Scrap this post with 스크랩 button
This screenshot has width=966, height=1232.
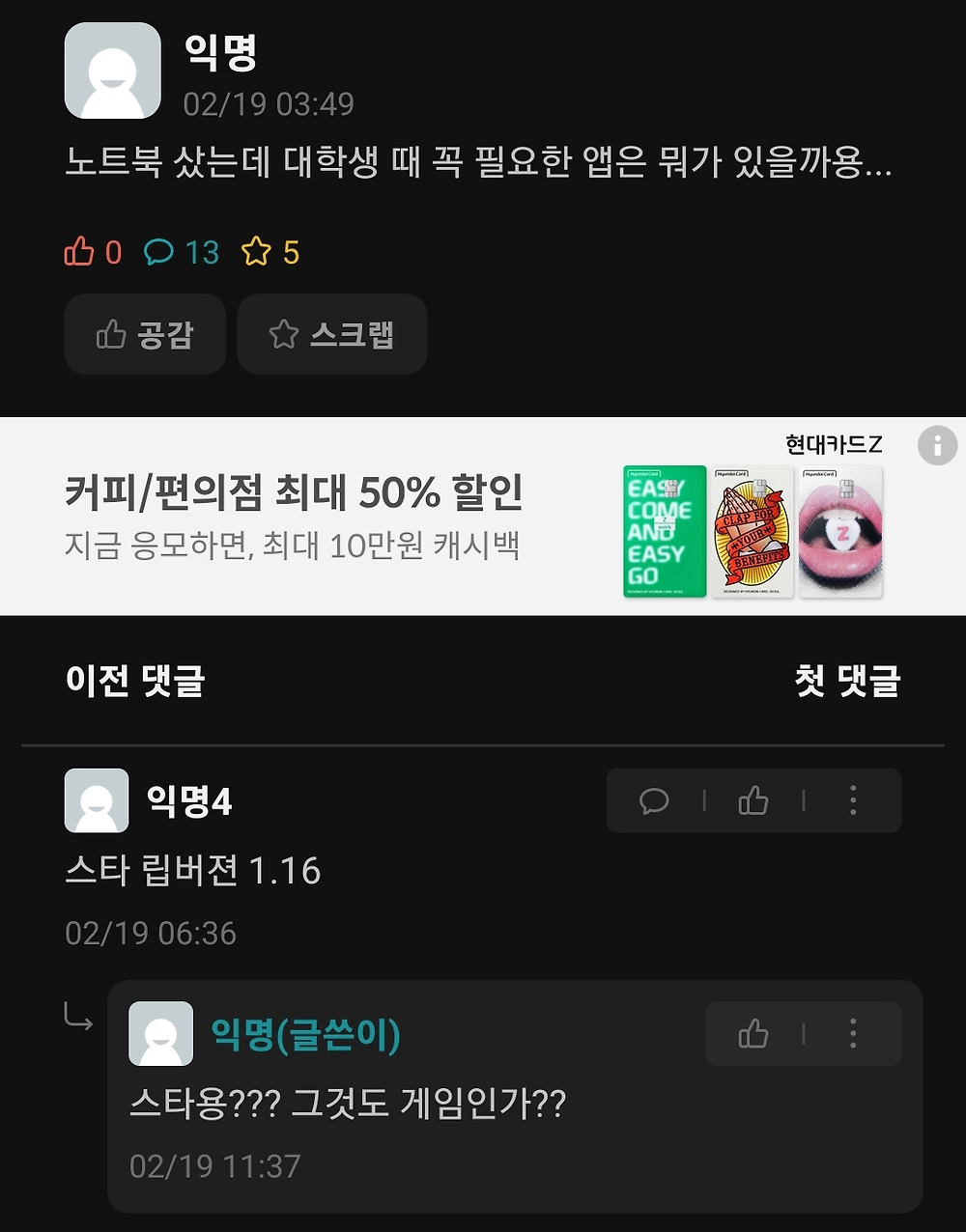331,334
